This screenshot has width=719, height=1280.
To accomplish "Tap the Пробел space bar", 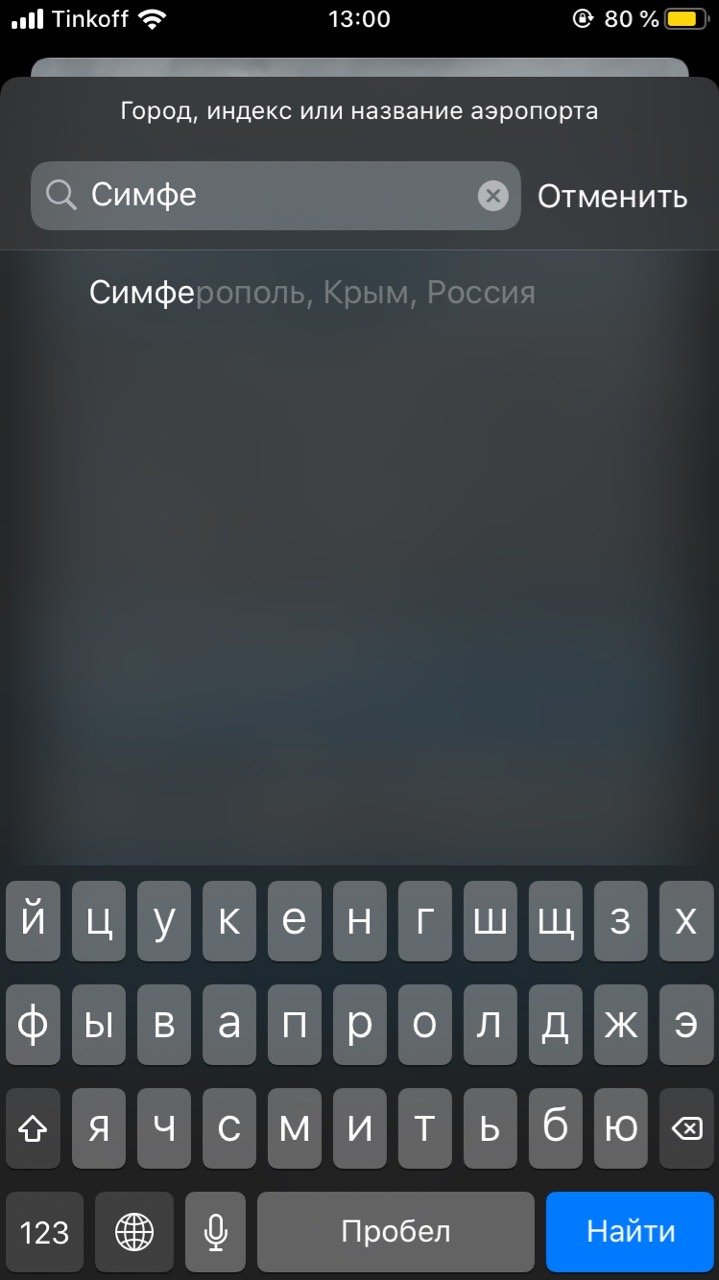I will point(395,1232).
